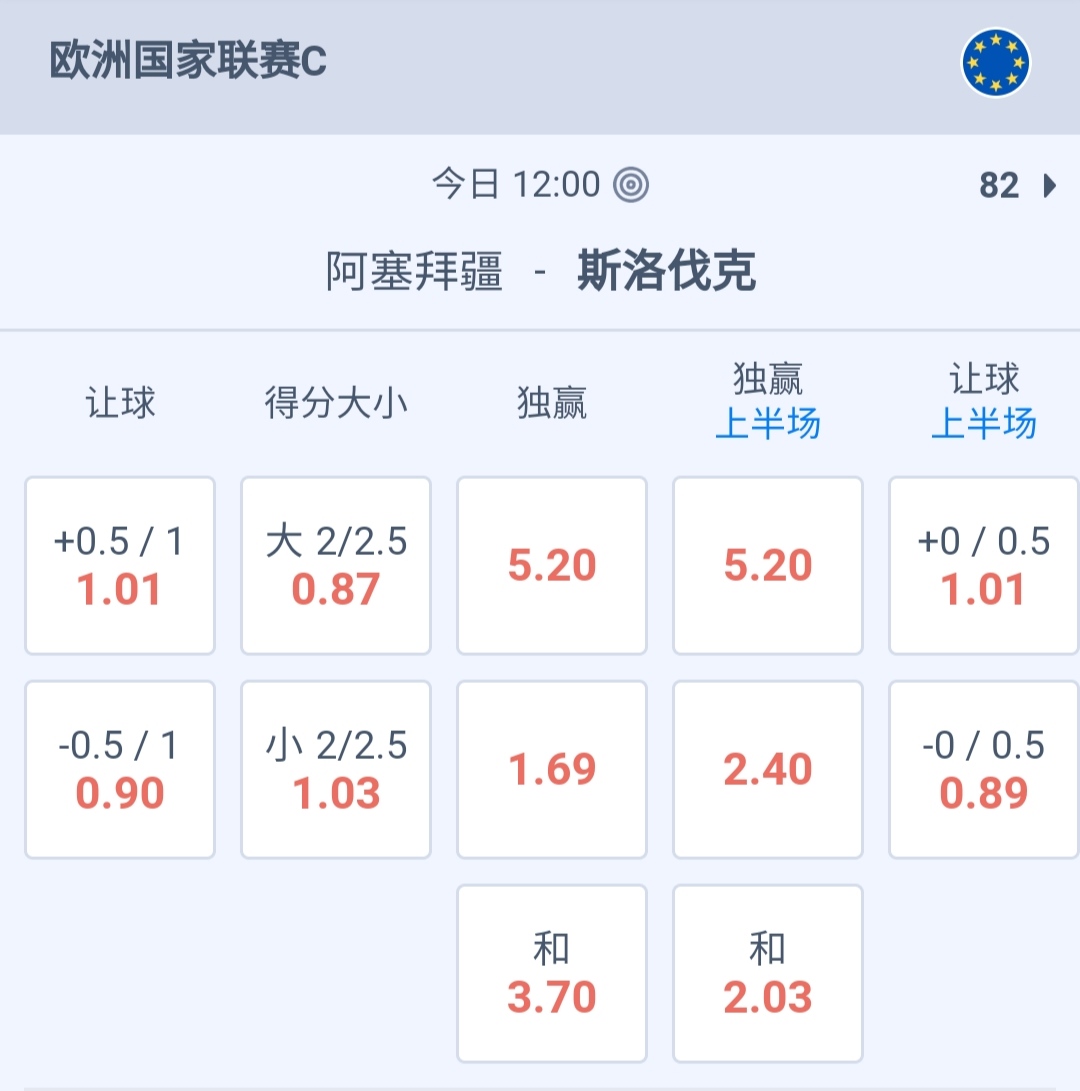Pick under 小 2/2.5 at 1.03
This screenshot has width=1080, height=1091.
(x=336, y=769)
